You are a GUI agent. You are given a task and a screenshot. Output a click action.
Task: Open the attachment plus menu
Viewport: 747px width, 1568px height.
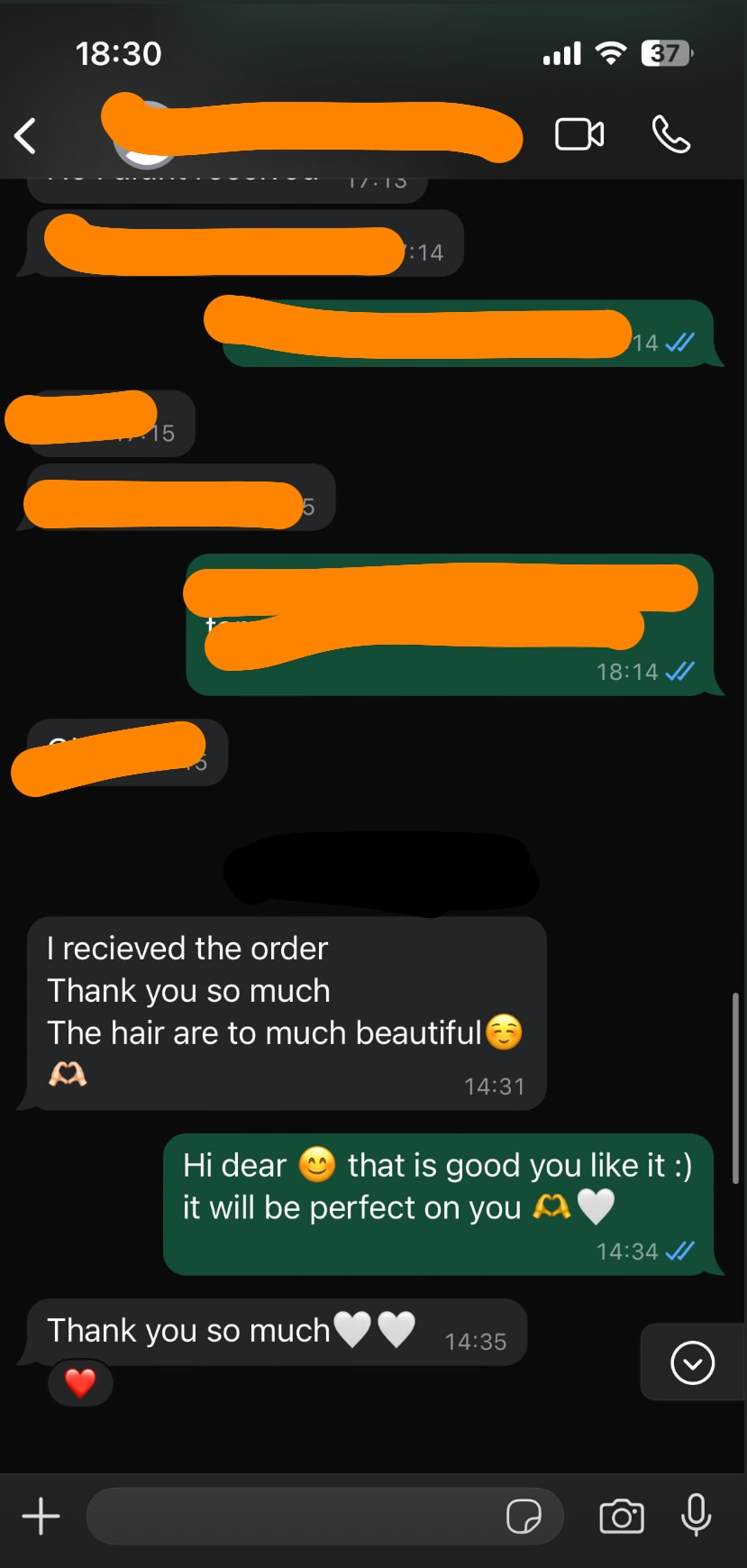pos(41,1516)
